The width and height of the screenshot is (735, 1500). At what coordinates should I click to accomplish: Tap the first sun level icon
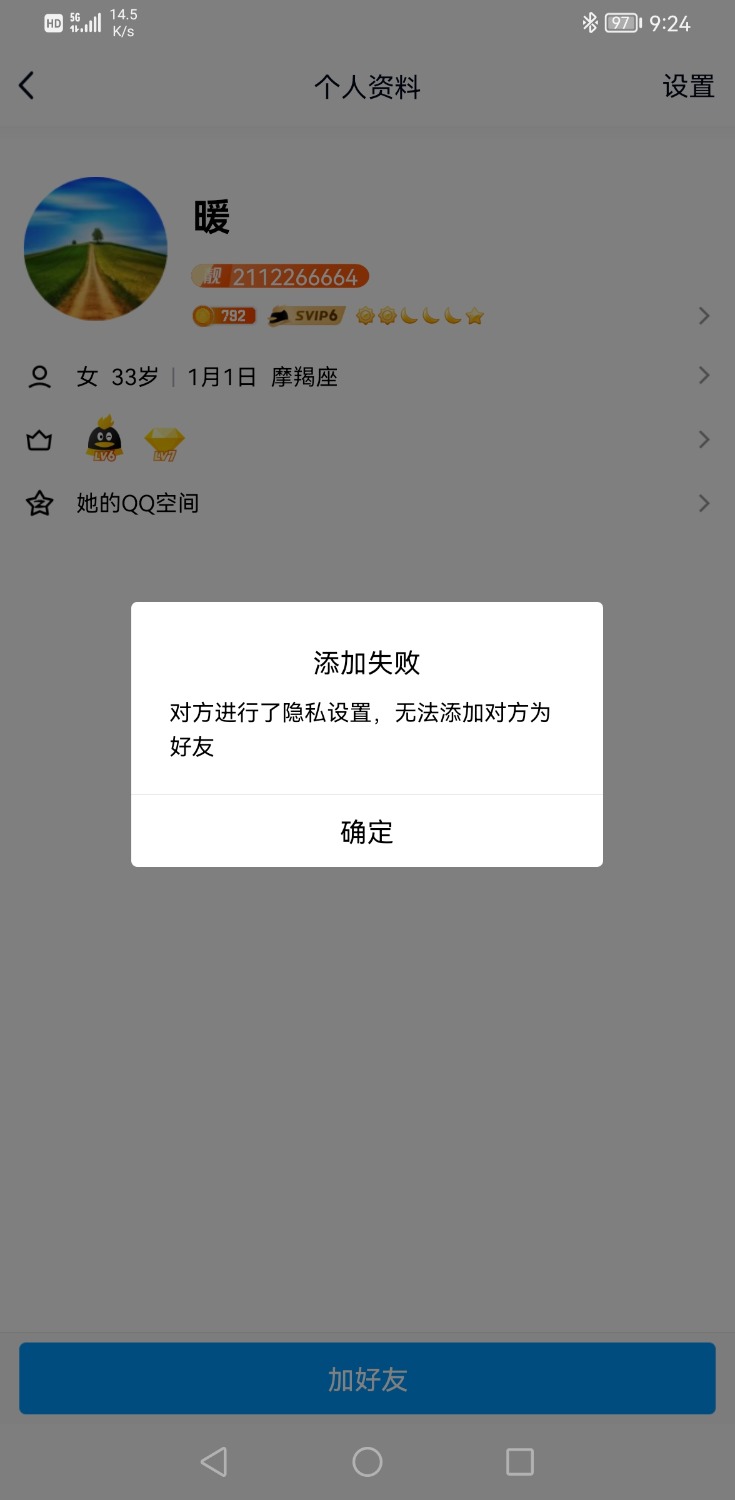coord(366,316)
